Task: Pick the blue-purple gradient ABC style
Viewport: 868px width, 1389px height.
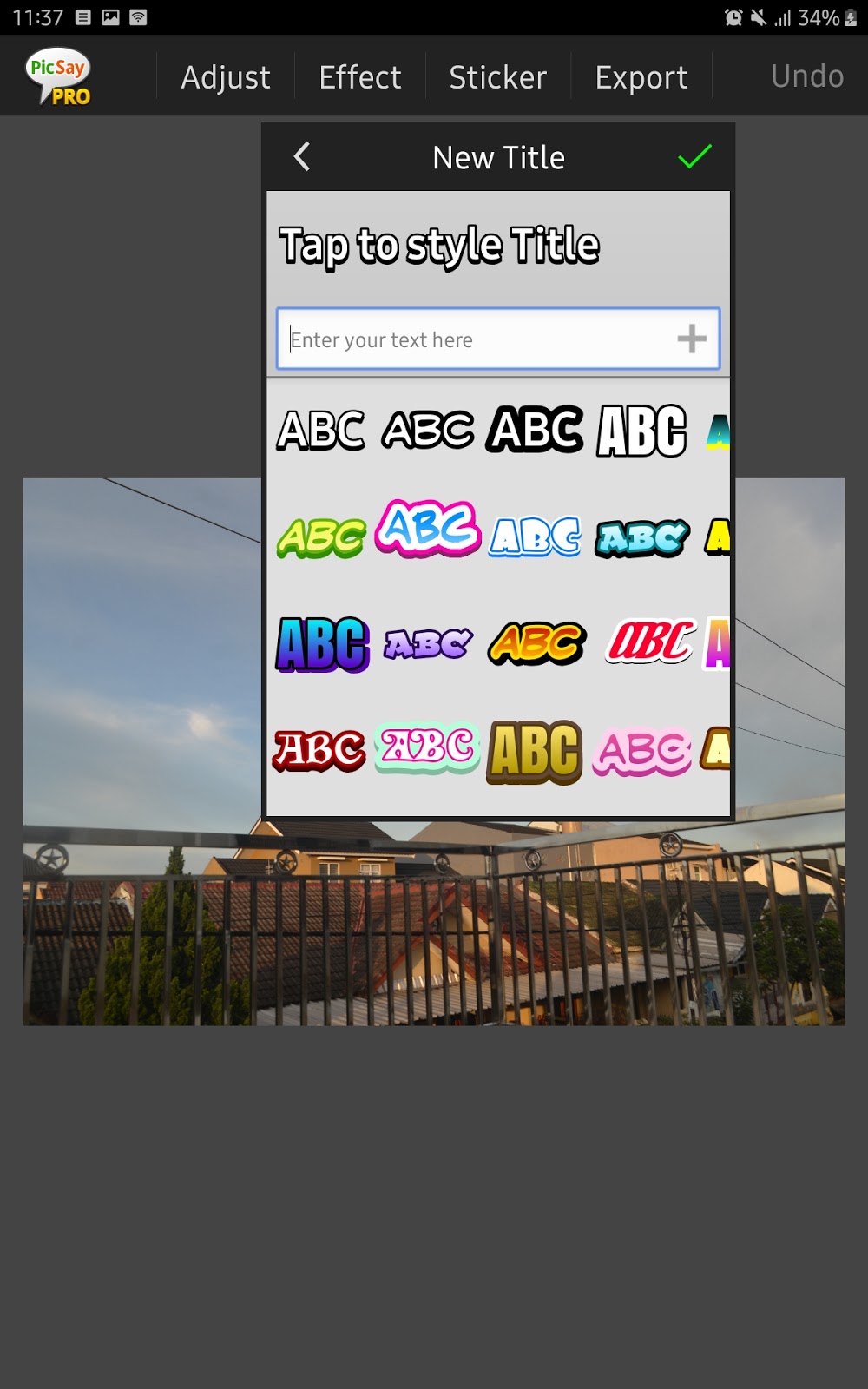Action: pos(321,644)
